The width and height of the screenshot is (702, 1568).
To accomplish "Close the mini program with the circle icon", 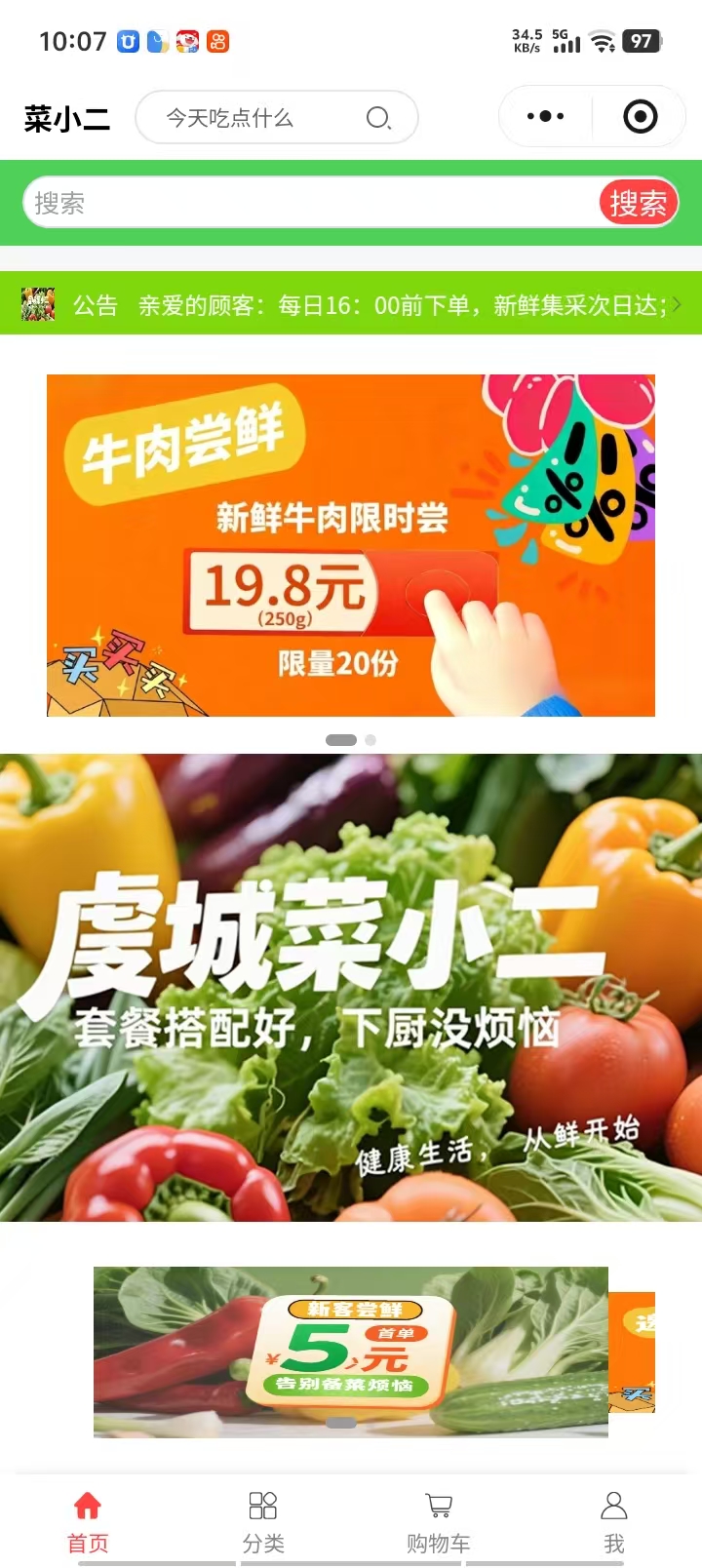I will point(640,117).
